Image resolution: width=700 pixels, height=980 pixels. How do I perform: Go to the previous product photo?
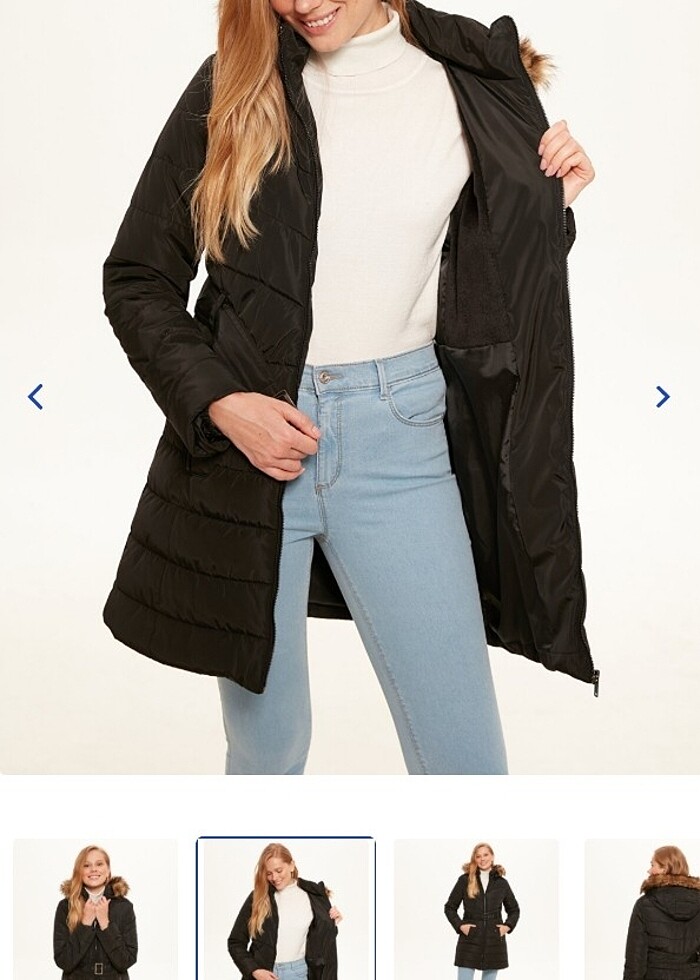36,397
